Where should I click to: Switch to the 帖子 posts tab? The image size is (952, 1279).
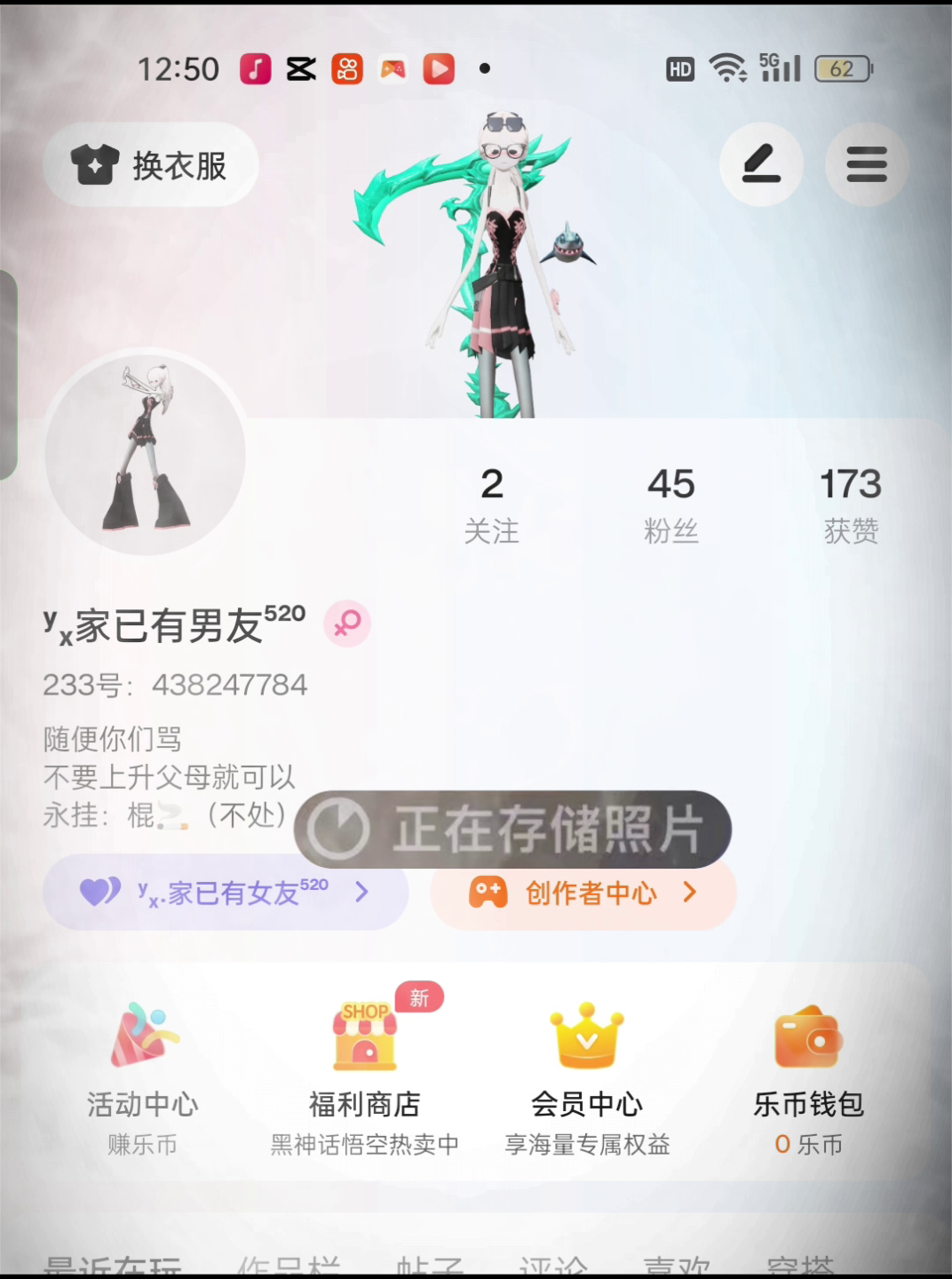(430, 1266)
